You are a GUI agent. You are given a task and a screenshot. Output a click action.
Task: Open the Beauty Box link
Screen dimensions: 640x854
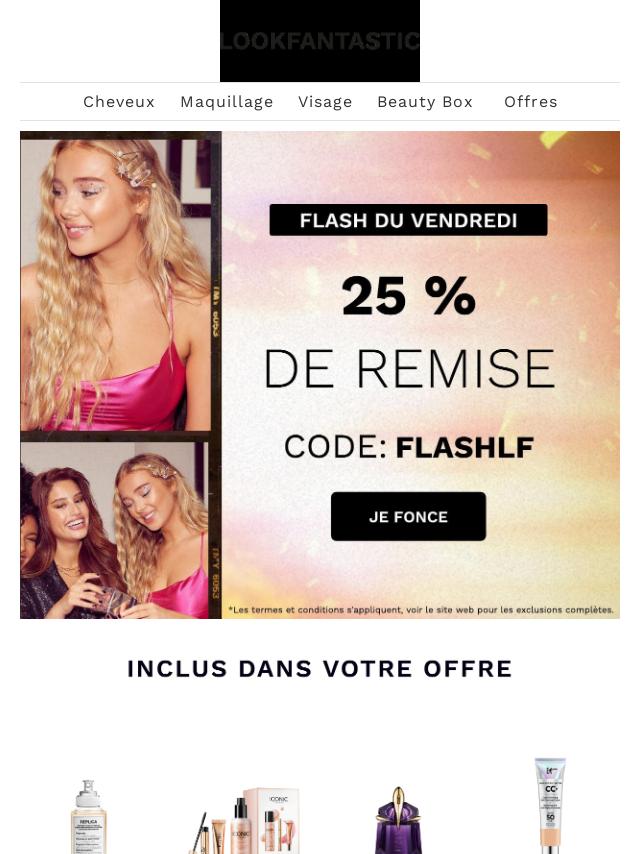point(425,102)
